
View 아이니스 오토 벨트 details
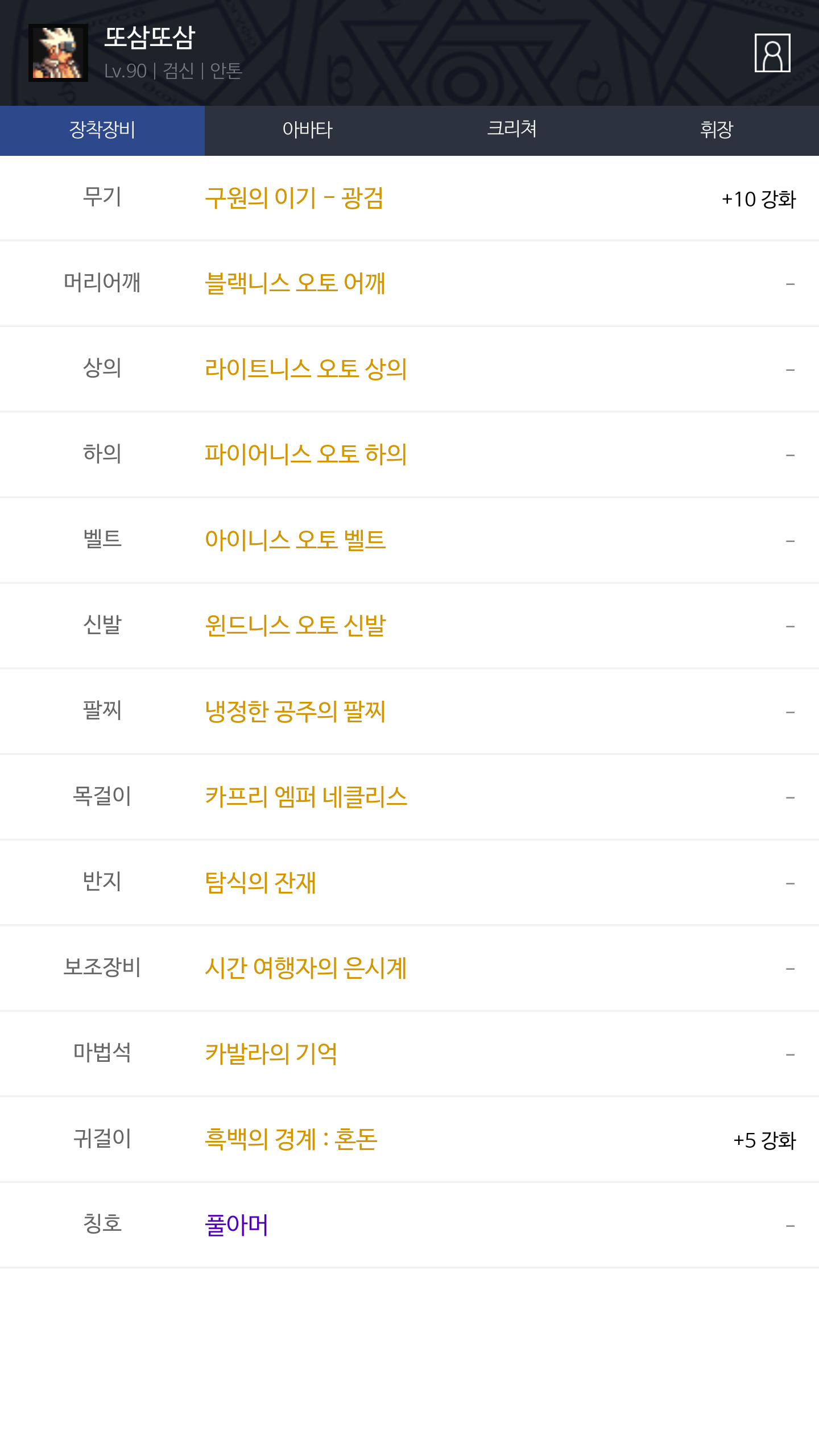pos(295,540)
